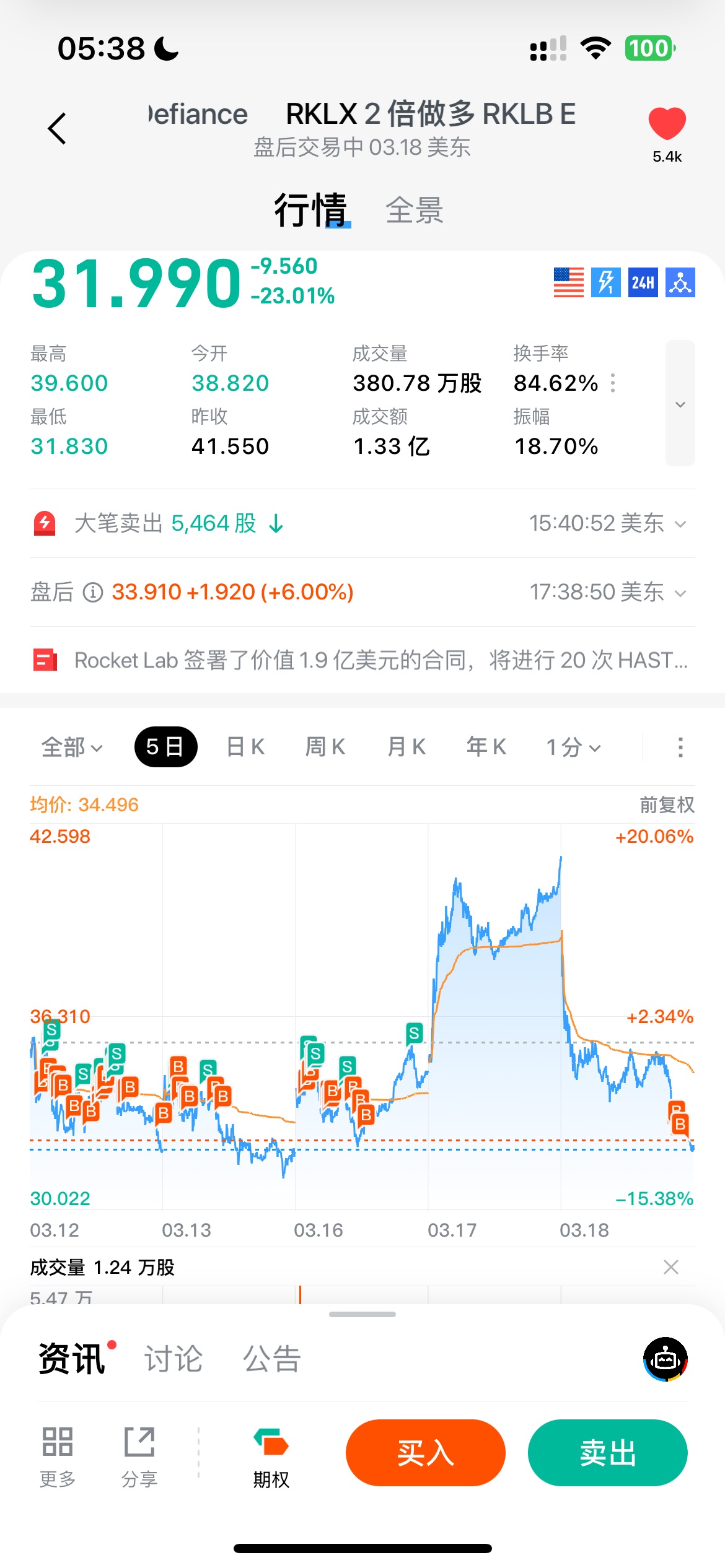The image size is (725, 1568).
Task: Tap the orange 买入 button
Action: pyautogui.click(x=425, y=1453)
